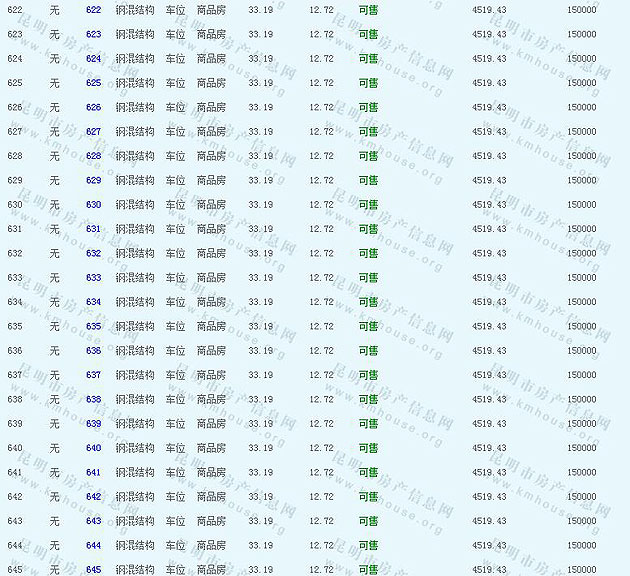View details via blue link 624
This screenshot has width=630, height=576.
coord(93,59)
